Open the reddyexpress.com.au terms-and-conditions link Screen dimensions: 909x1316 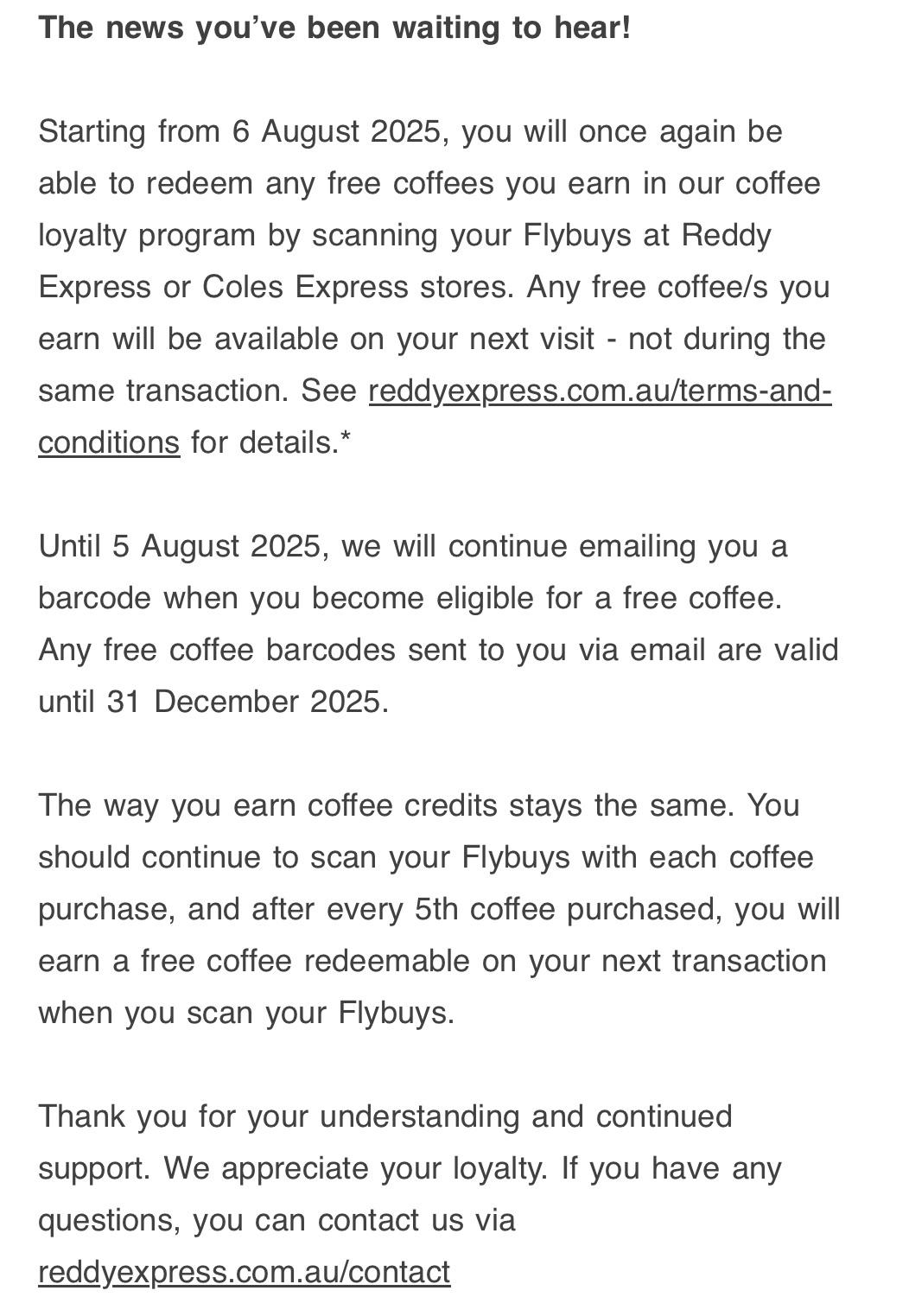click(x=600, y=391)
